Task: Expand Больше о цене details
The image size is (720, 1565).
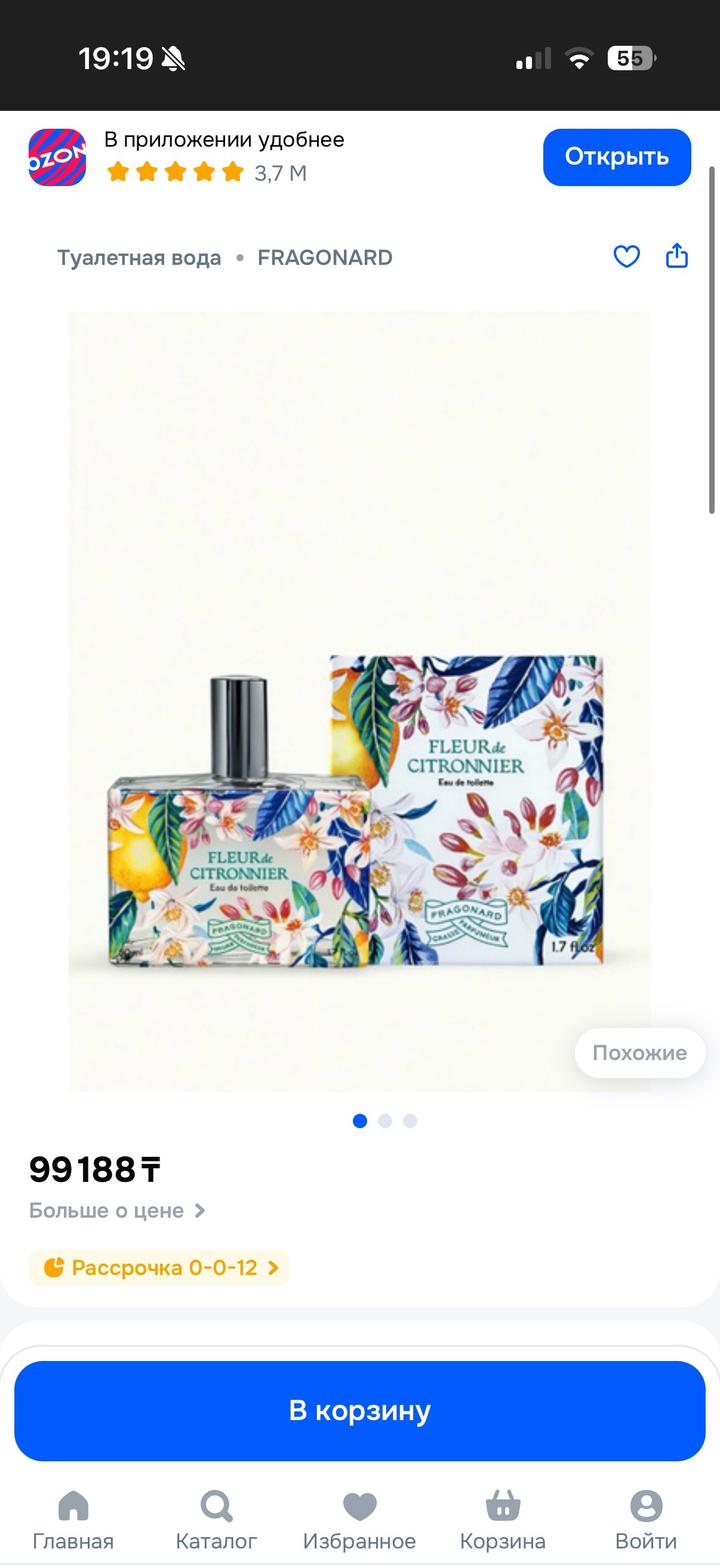Action: click(117, 1210)
